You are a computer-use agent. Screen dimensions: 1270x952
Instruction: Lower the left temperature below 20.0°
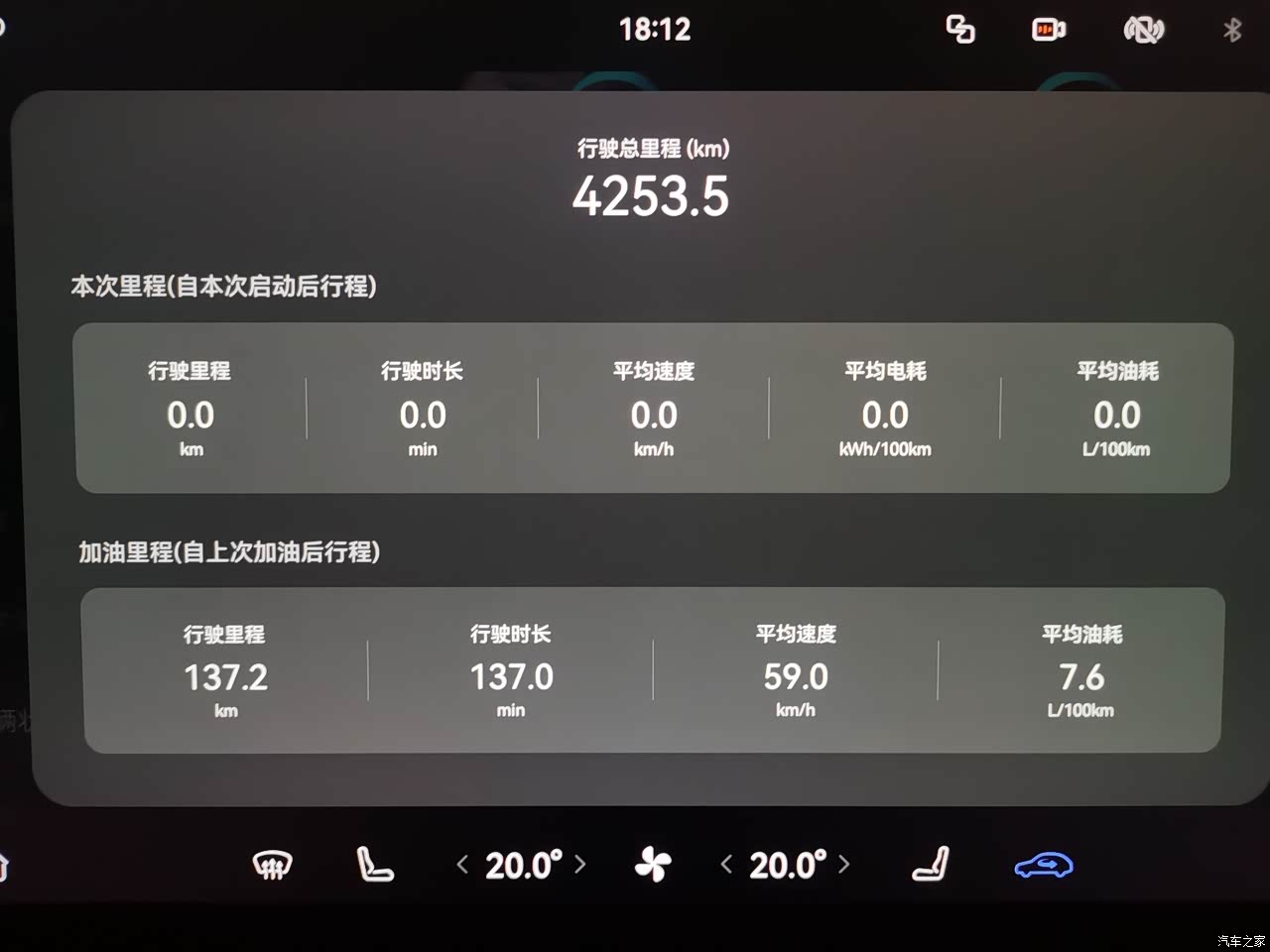click(462, 865)
